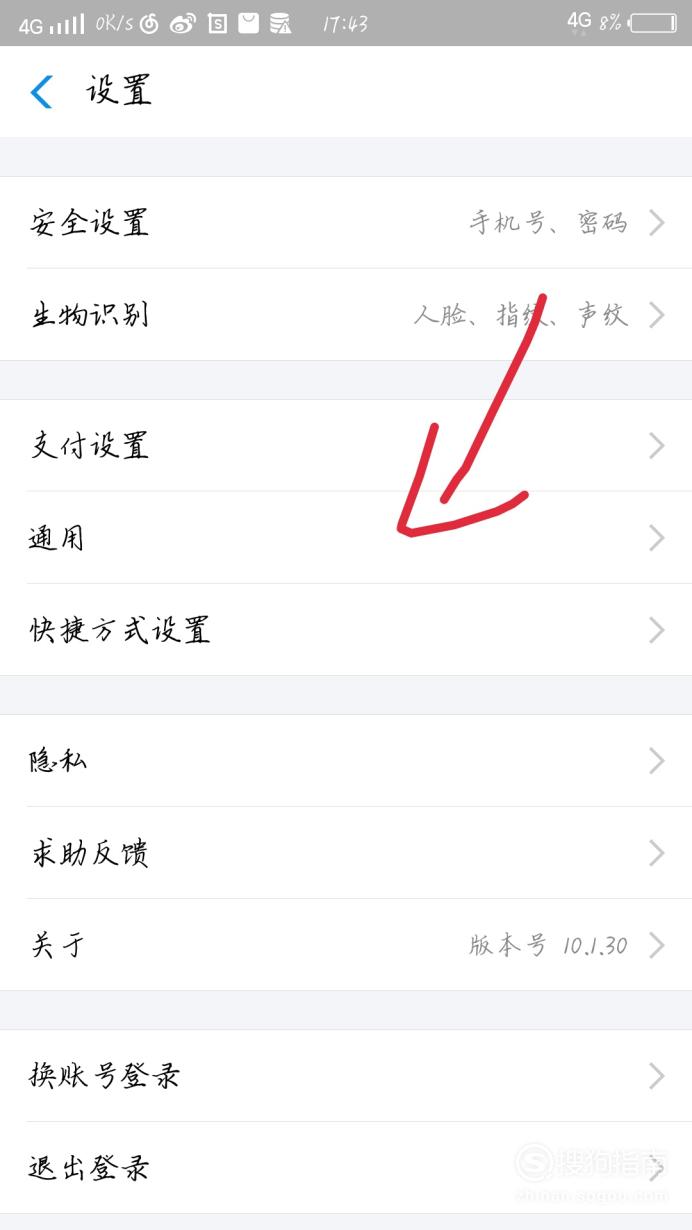The image size is (692, 1230).
Task: Tap 退出登录 to log out
Action: 346,1168
